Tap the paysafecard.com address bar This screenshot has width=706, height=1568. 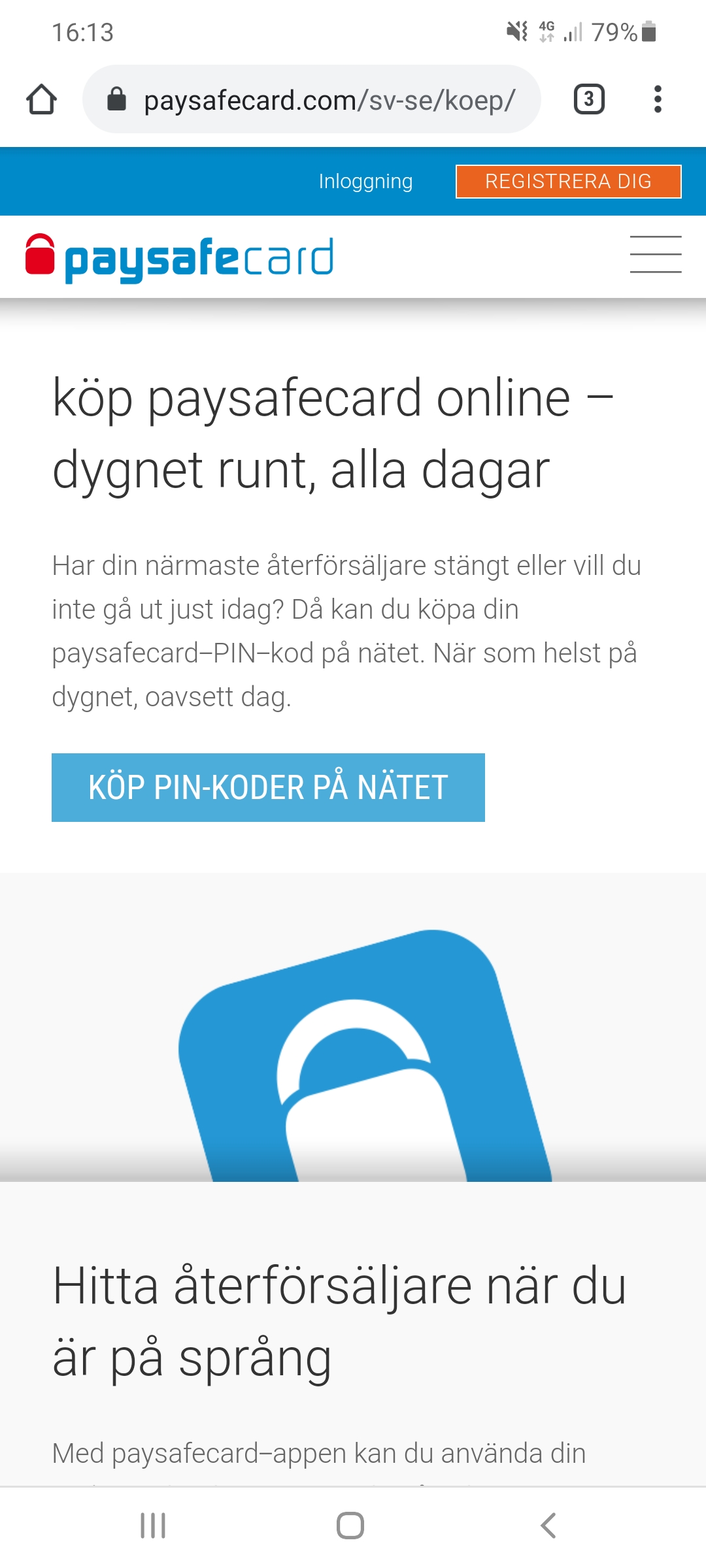click(311, 100)
